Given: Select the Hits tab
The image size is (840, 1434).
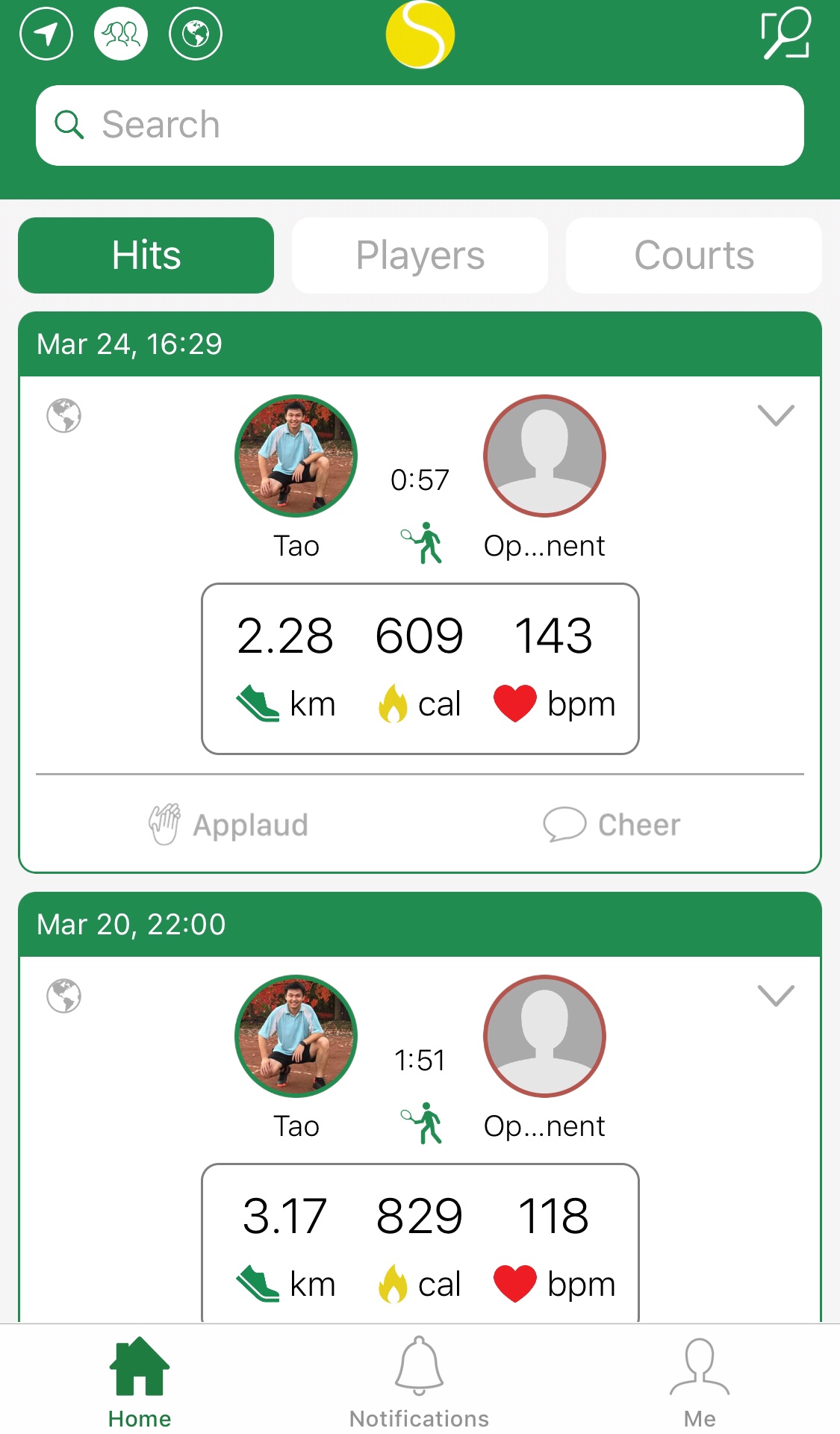Looking at the screenshot, I should tap(146, 255).
